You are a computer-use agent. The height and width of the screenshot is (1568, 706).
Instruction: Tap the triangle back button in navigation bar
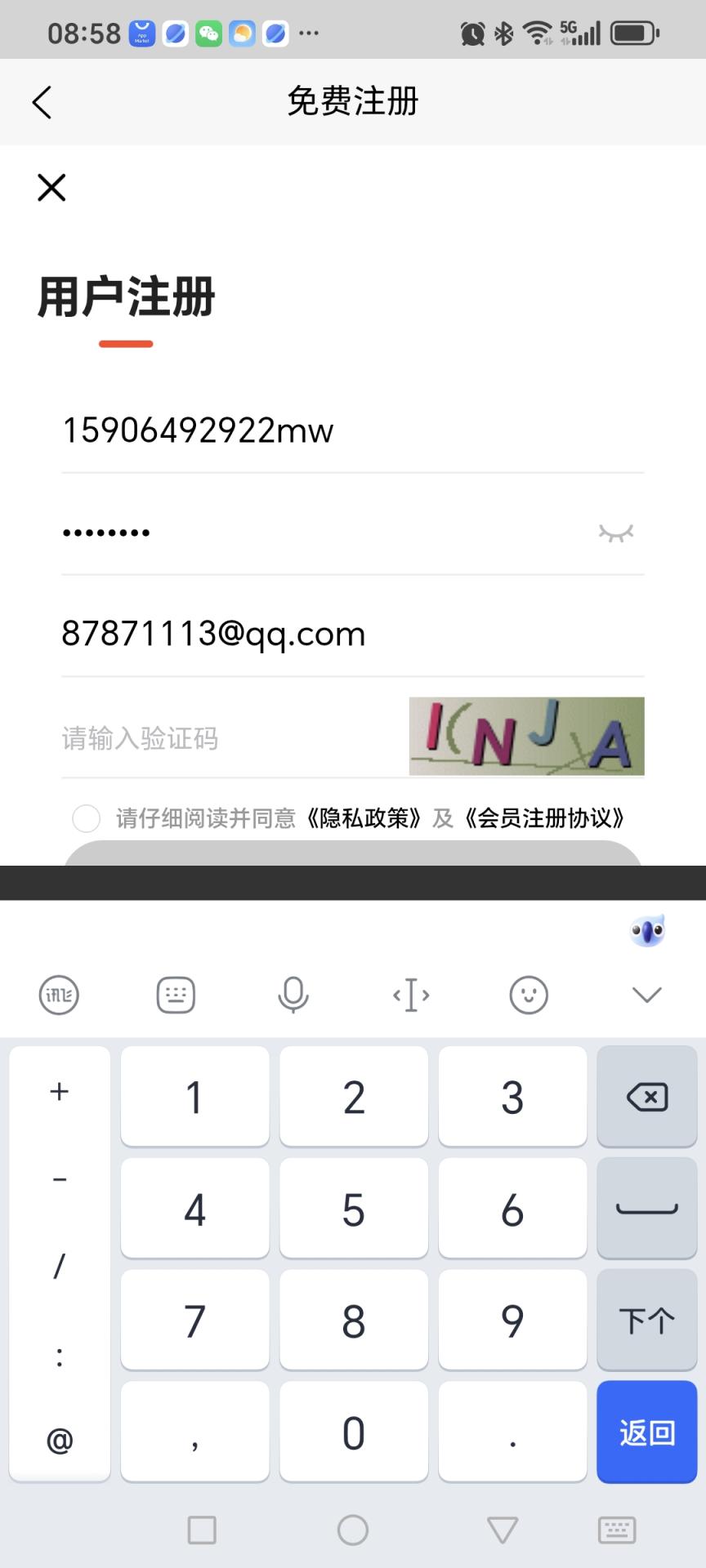[502, 1530]
